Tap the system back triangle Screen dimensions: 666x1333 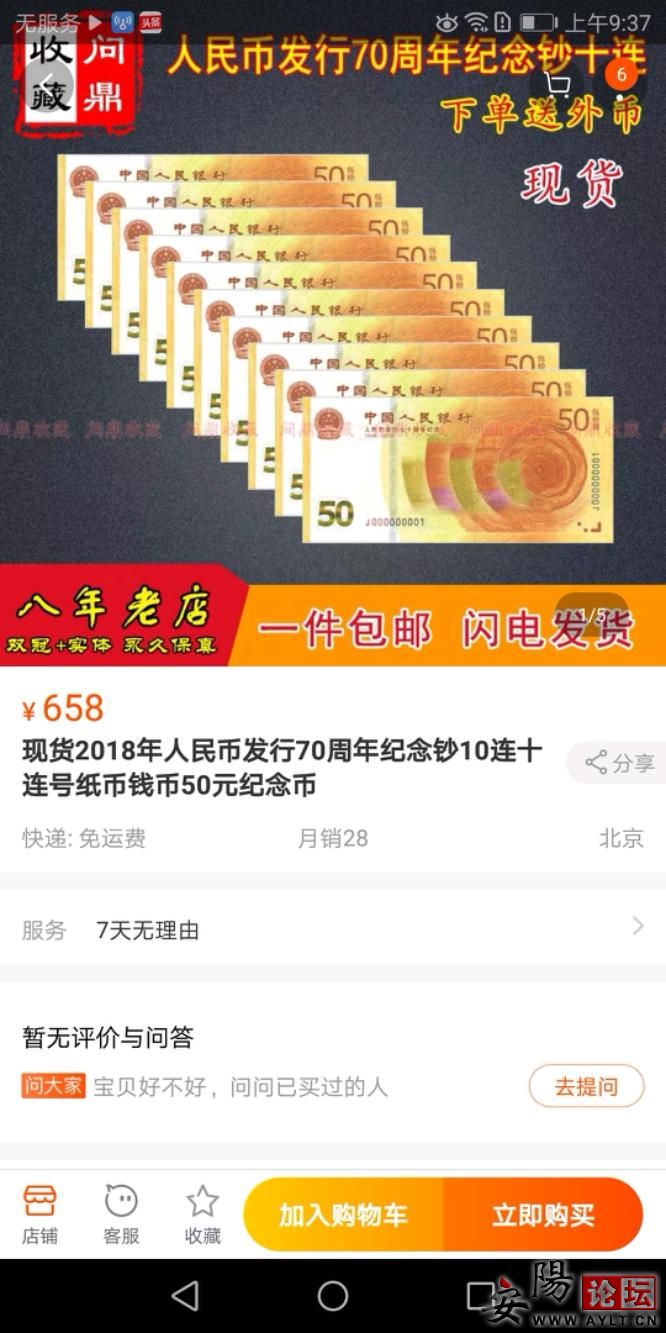pyautogui.click(x=185, y=1297)
